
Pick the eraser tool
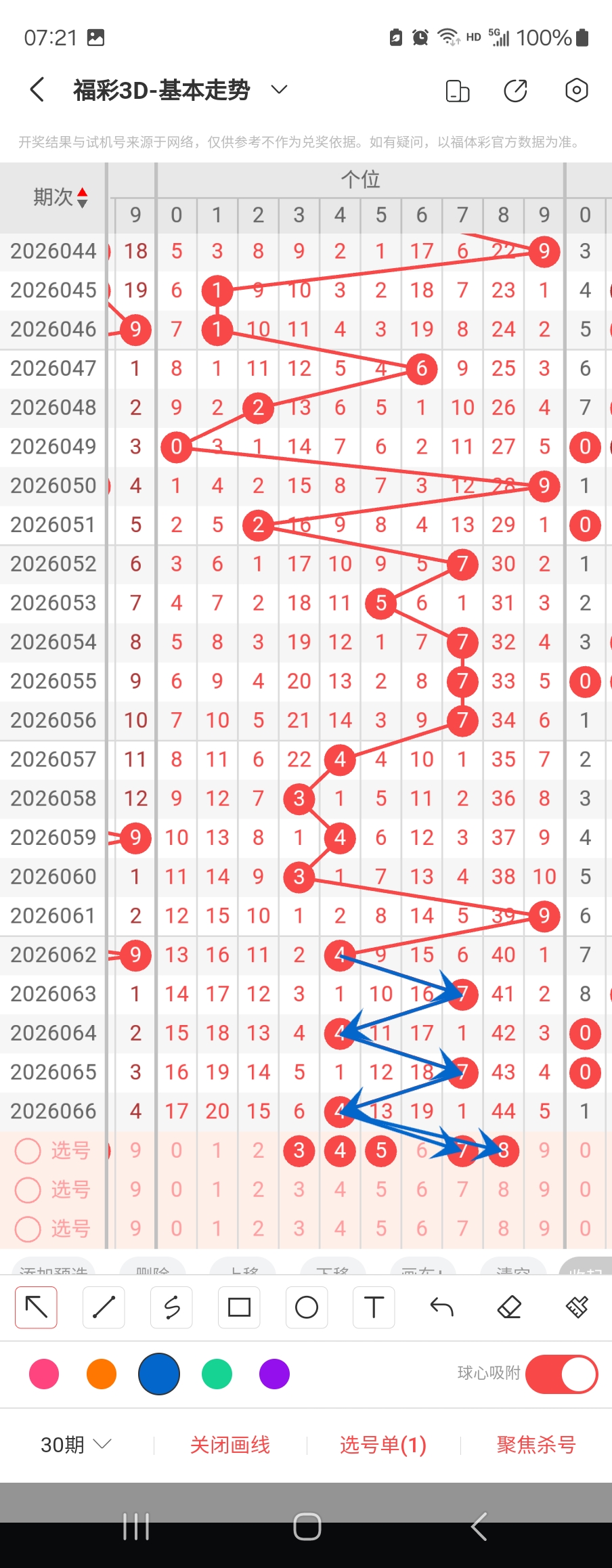509,1307
